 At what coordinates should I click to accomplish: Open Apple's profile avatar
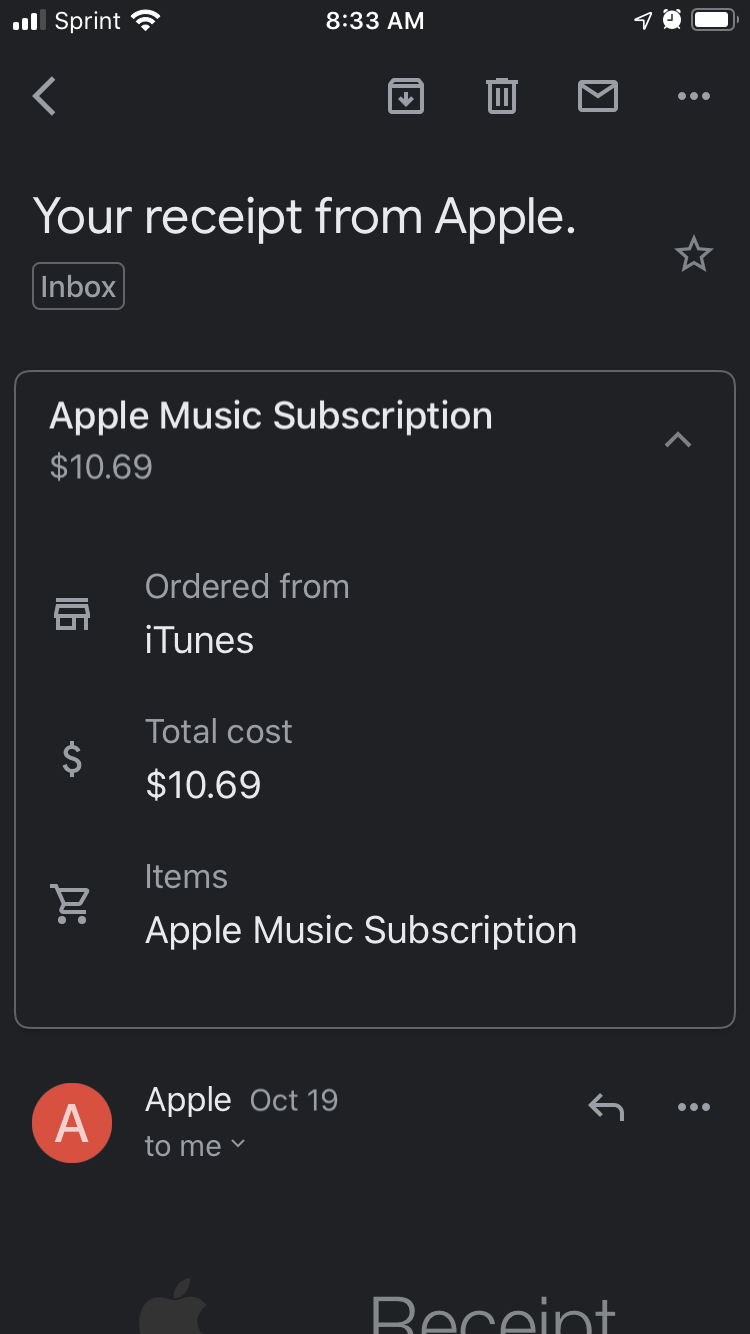(71, 1122)
